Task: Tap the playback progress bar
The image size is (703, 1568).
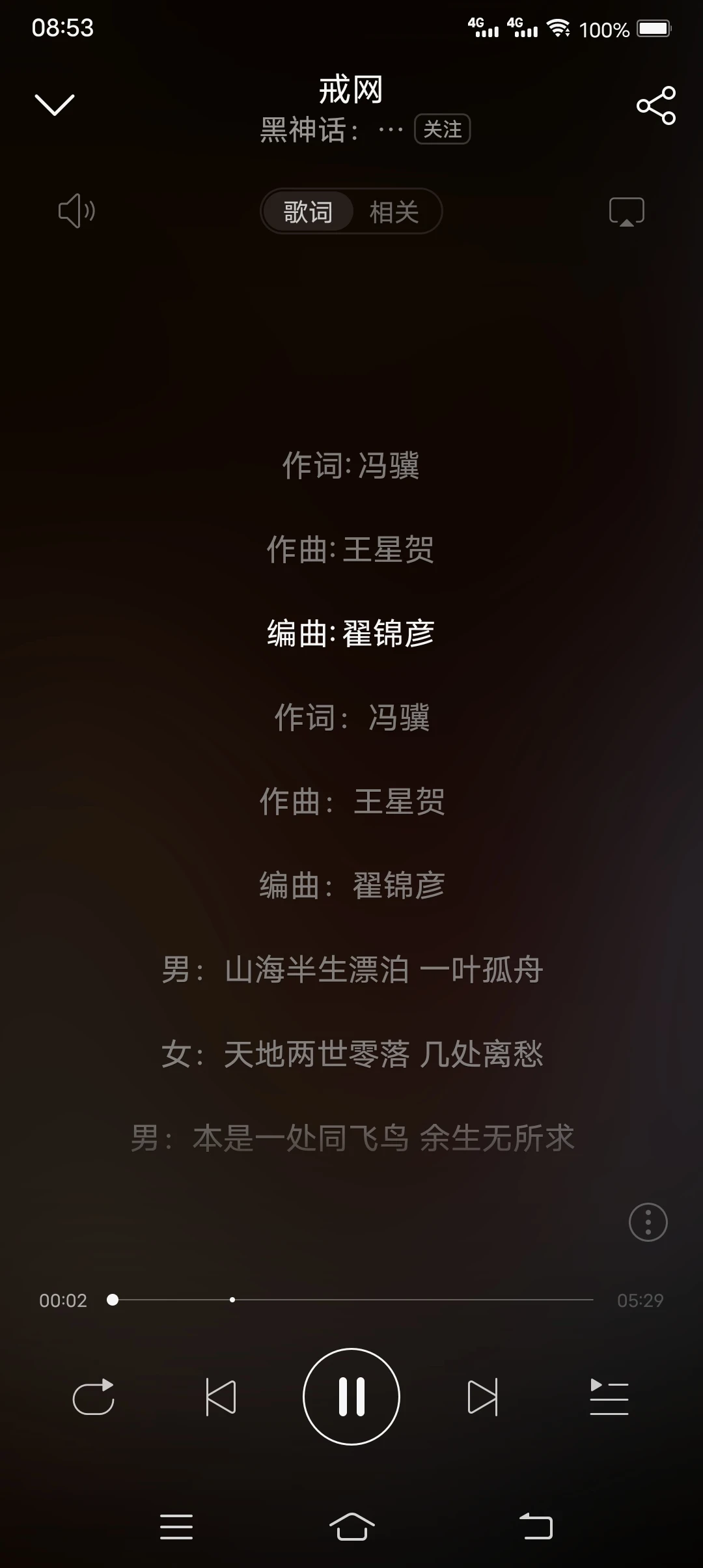Action: [351, 1300]
